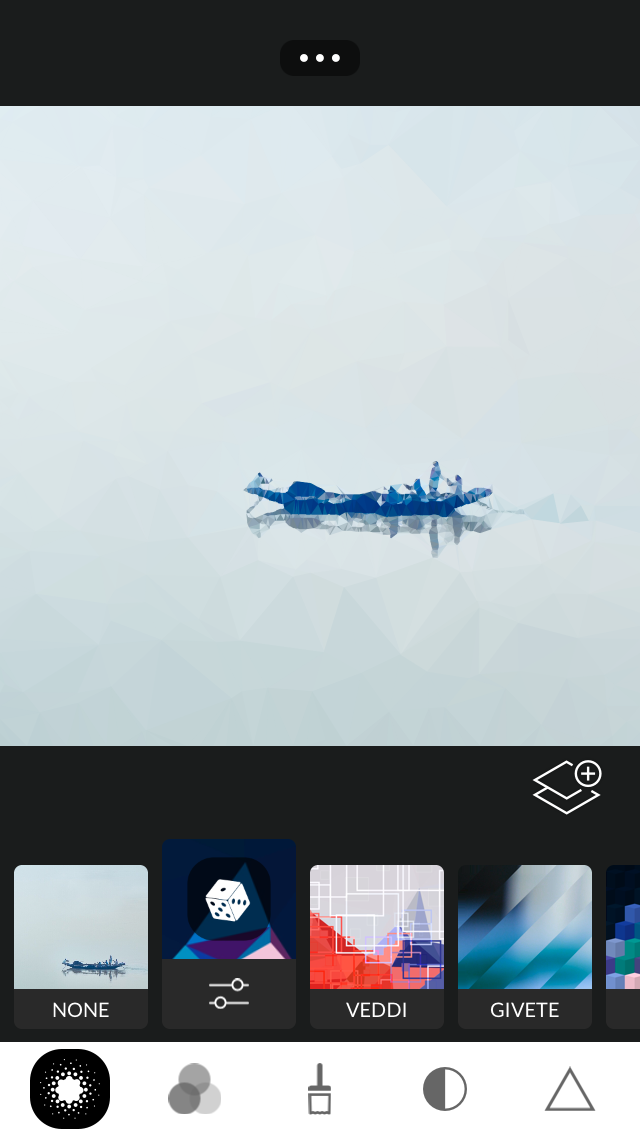Open the three-dot overflow menu

320,58
